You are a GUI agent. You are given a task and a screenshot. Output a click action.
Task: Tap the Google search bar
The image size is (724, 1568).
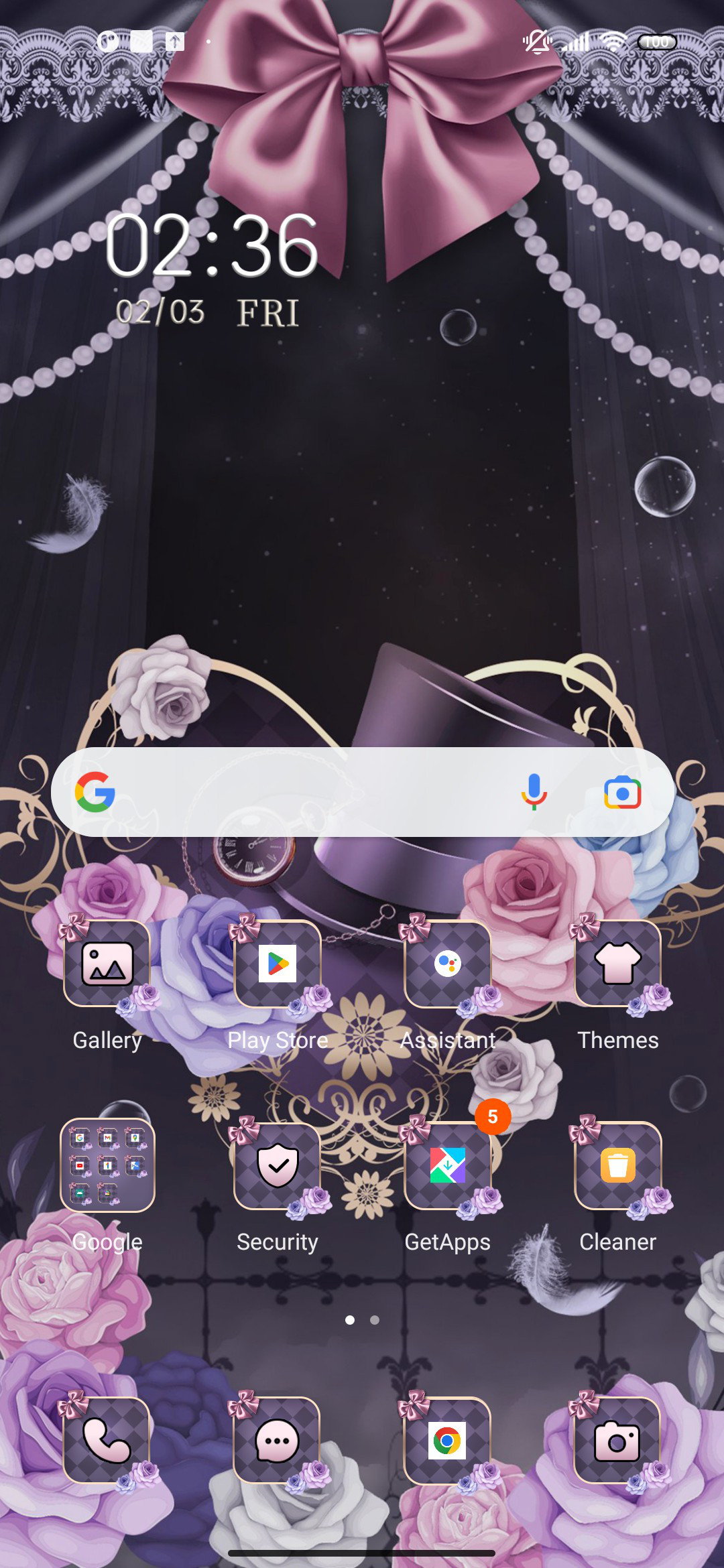coord(362,792)
